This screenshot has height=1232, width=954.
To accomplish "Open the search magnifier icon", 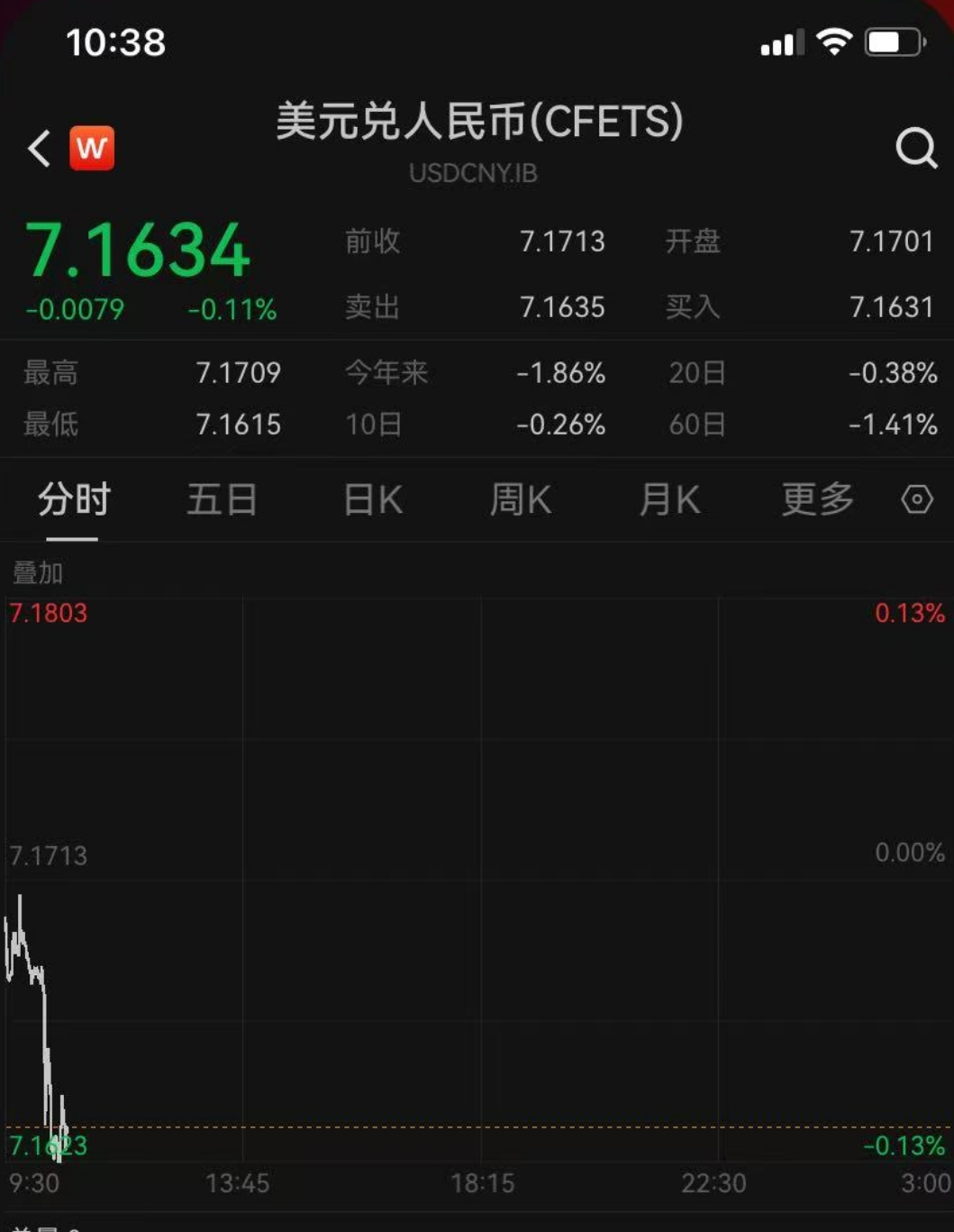I will [x=917, y=147].
